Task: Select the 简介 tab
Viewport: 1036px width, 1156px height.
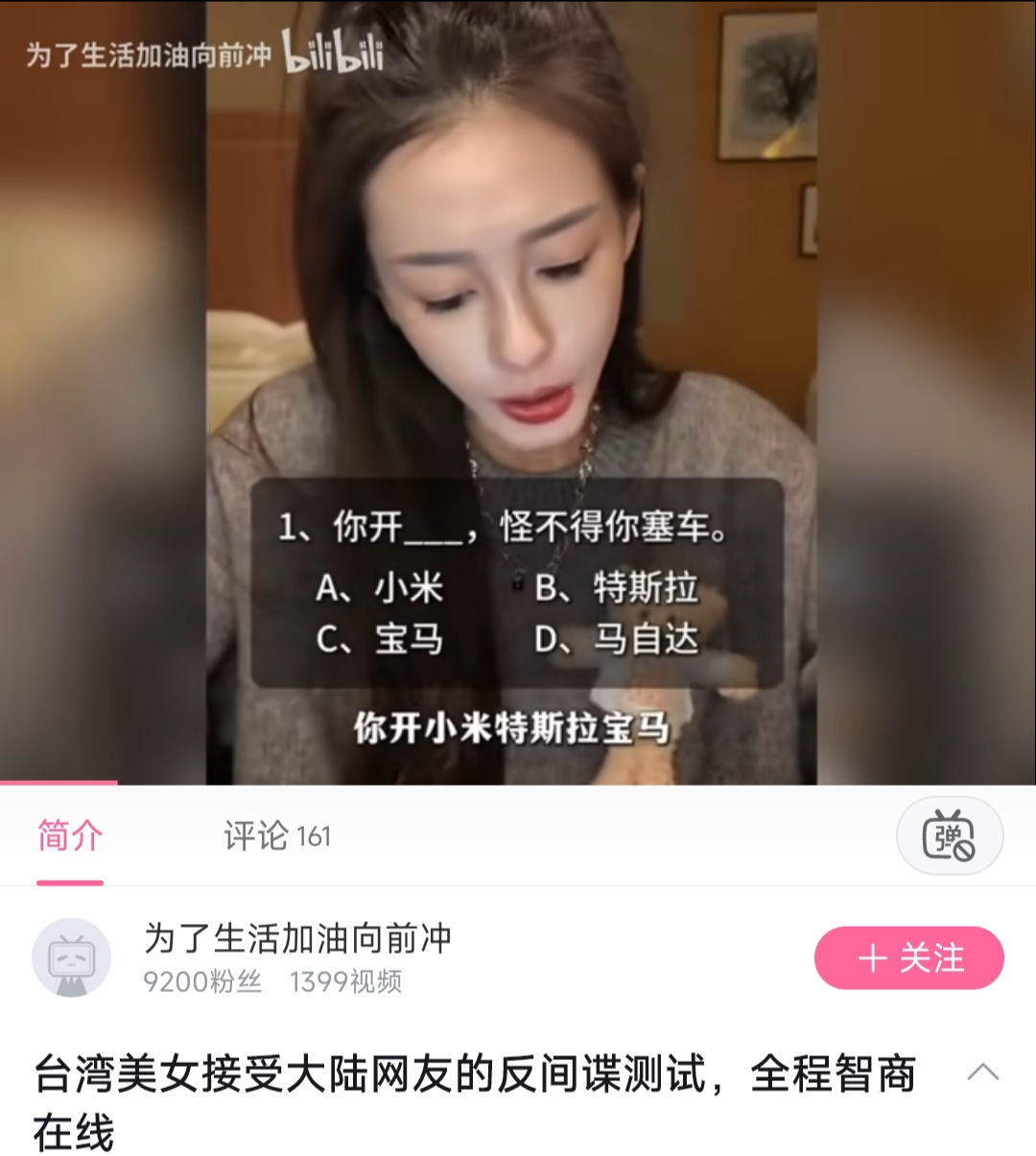Action: [70, 836]
